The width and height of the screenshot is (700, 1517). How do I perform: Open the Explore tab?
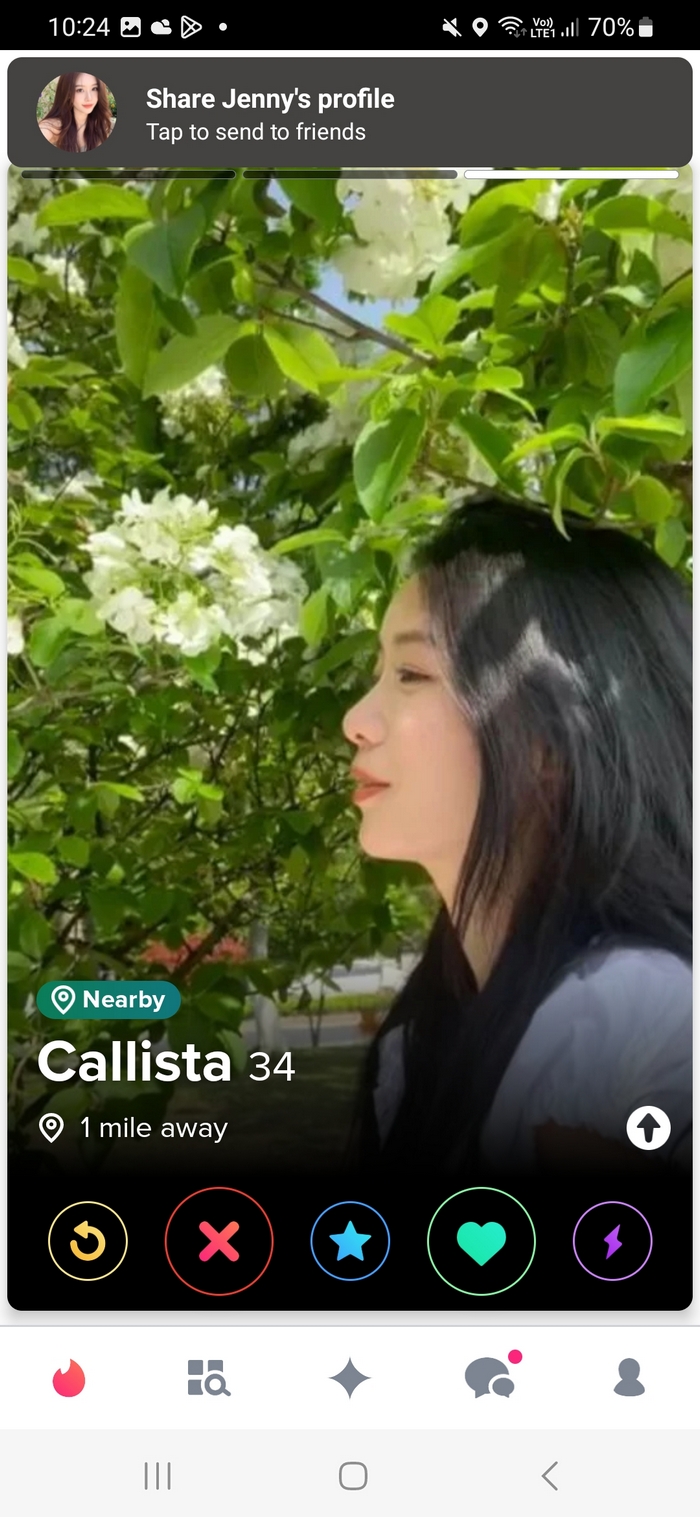[x=209, y=1378]
